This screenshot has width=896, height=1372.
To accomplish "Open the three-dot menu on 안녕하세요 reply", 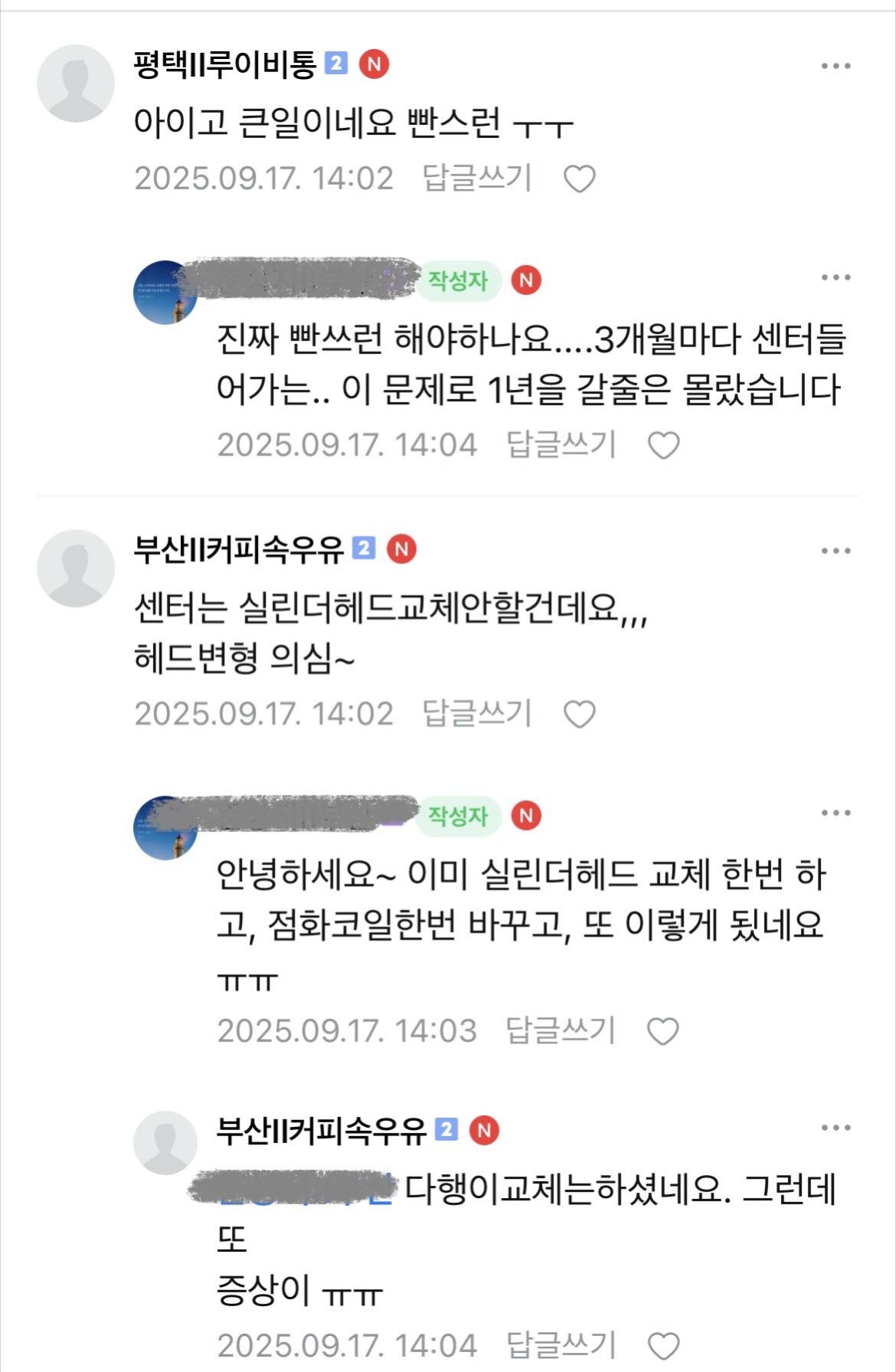I will (836, 813).
